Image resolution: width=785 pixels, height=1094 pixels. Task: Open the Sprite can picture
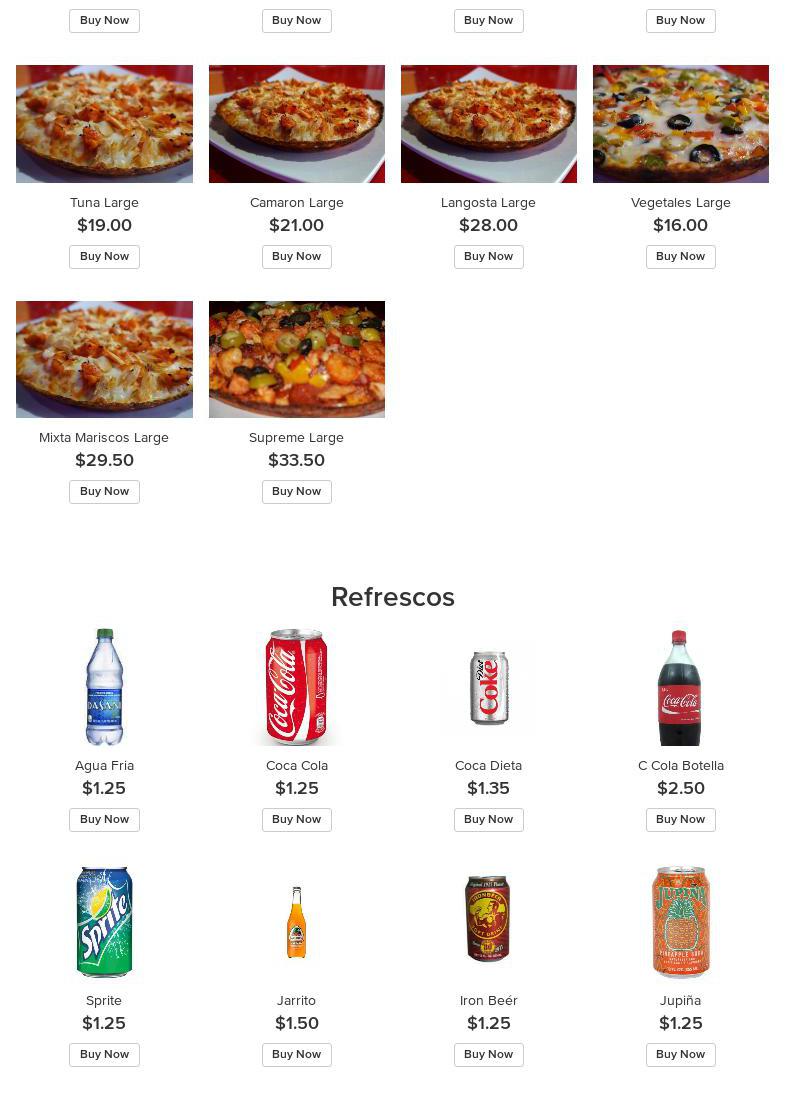point(104,922)
